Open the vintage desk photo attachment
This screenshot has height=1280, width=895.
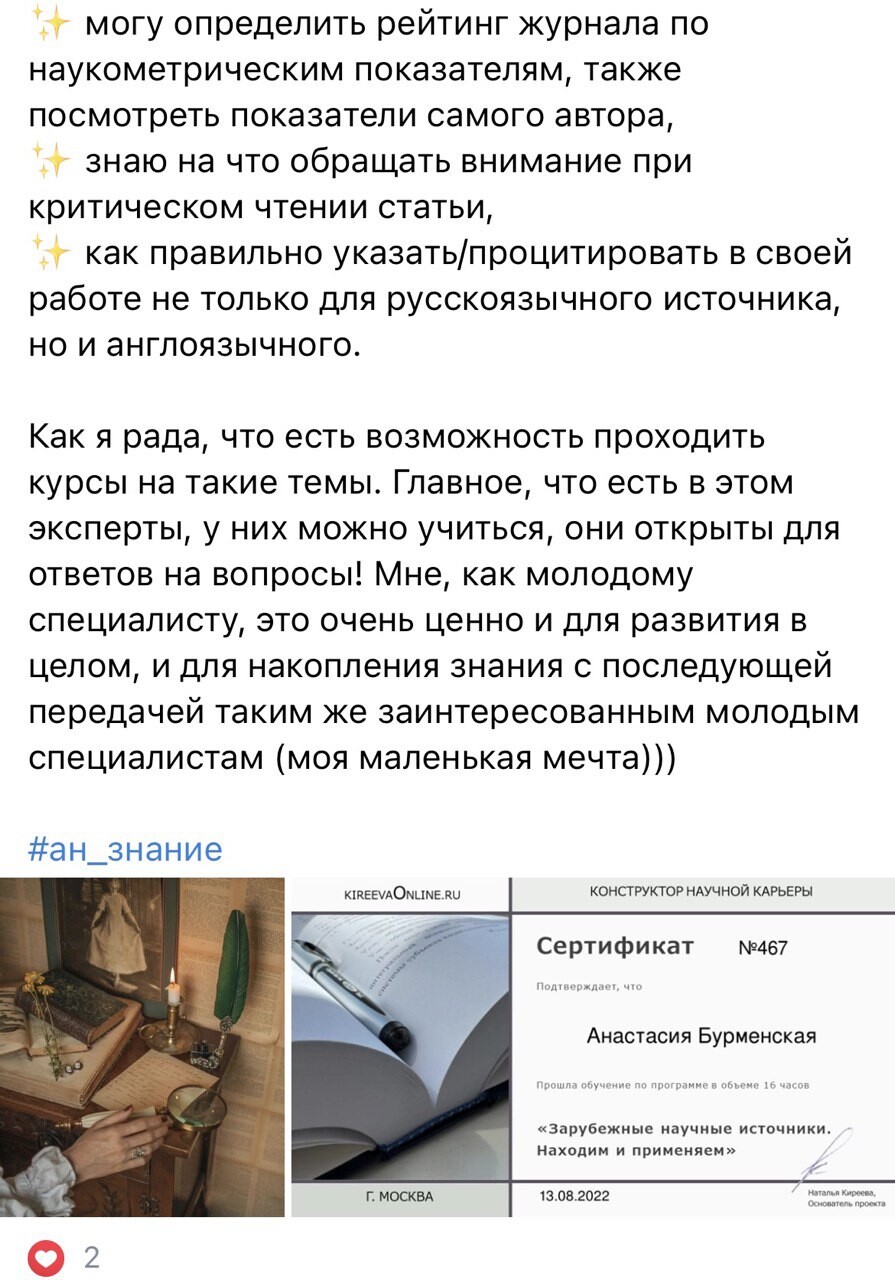tap(142, 1047)
